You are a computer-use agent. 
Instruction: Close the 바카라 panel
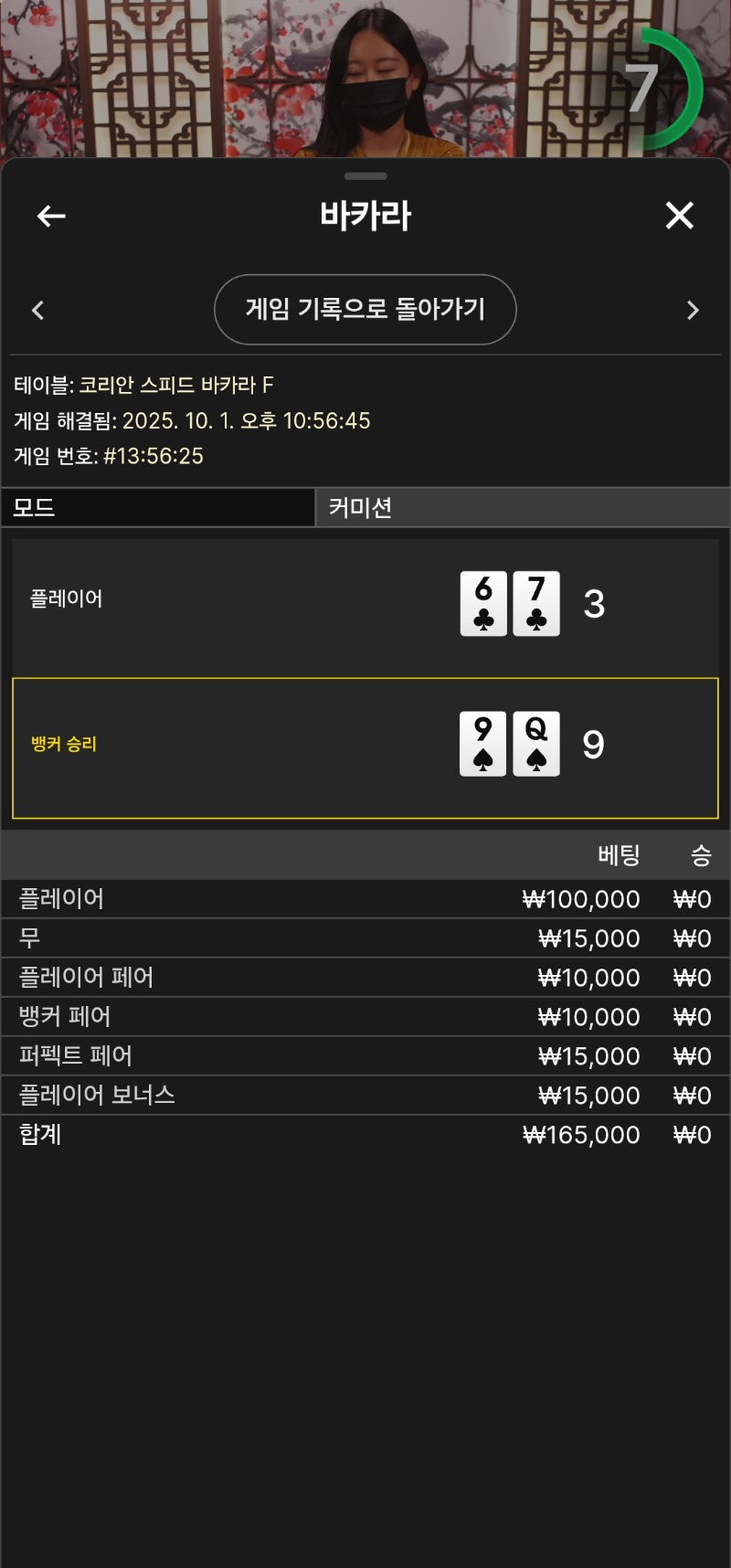click(679, 216)
